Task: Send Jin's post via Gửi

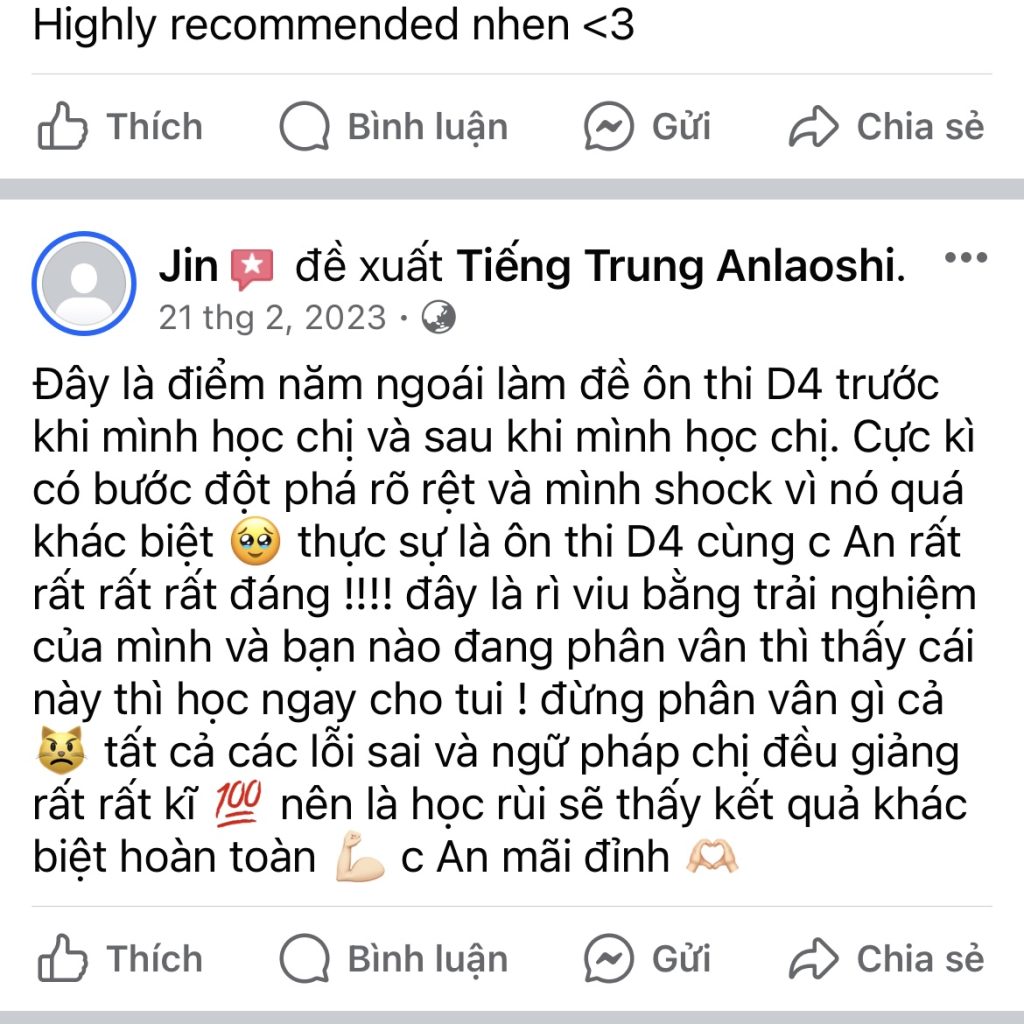Action: [x=647, y=960]
